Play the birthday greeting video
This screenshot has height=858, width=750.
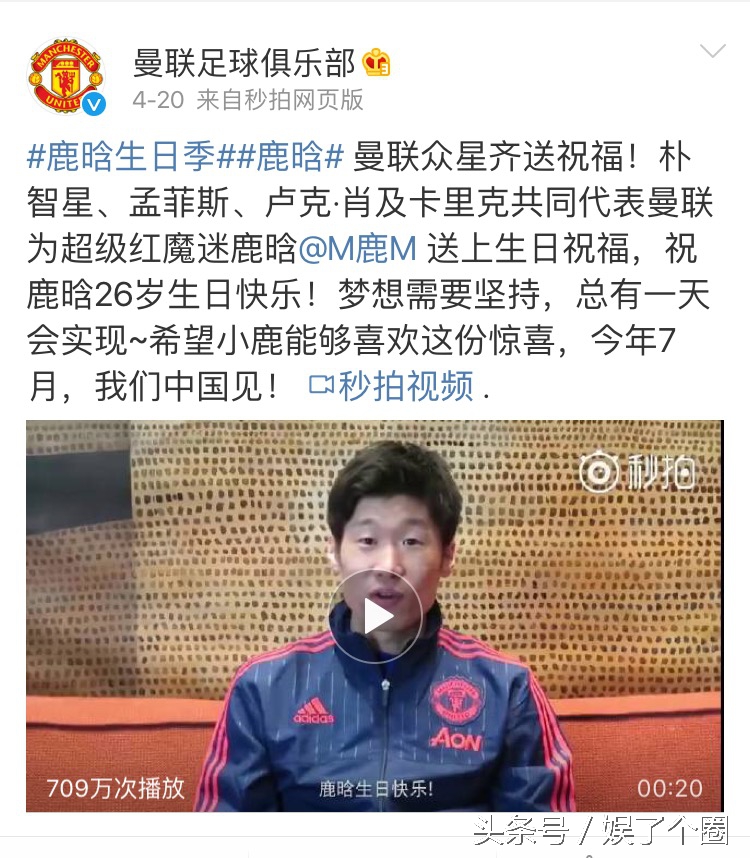pyautogui.click(x=375, y=616)
